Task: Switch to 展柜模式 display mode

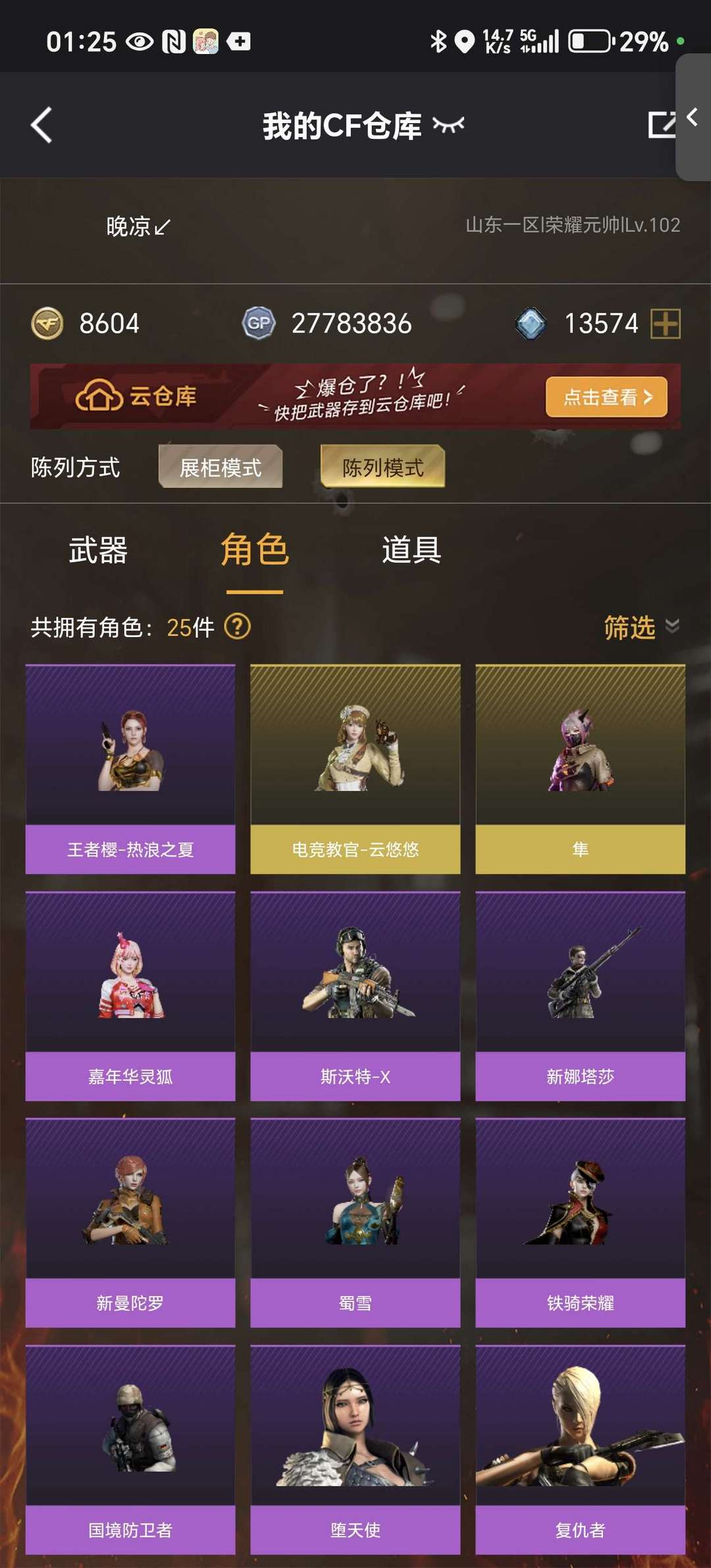Action: point(221,467)
